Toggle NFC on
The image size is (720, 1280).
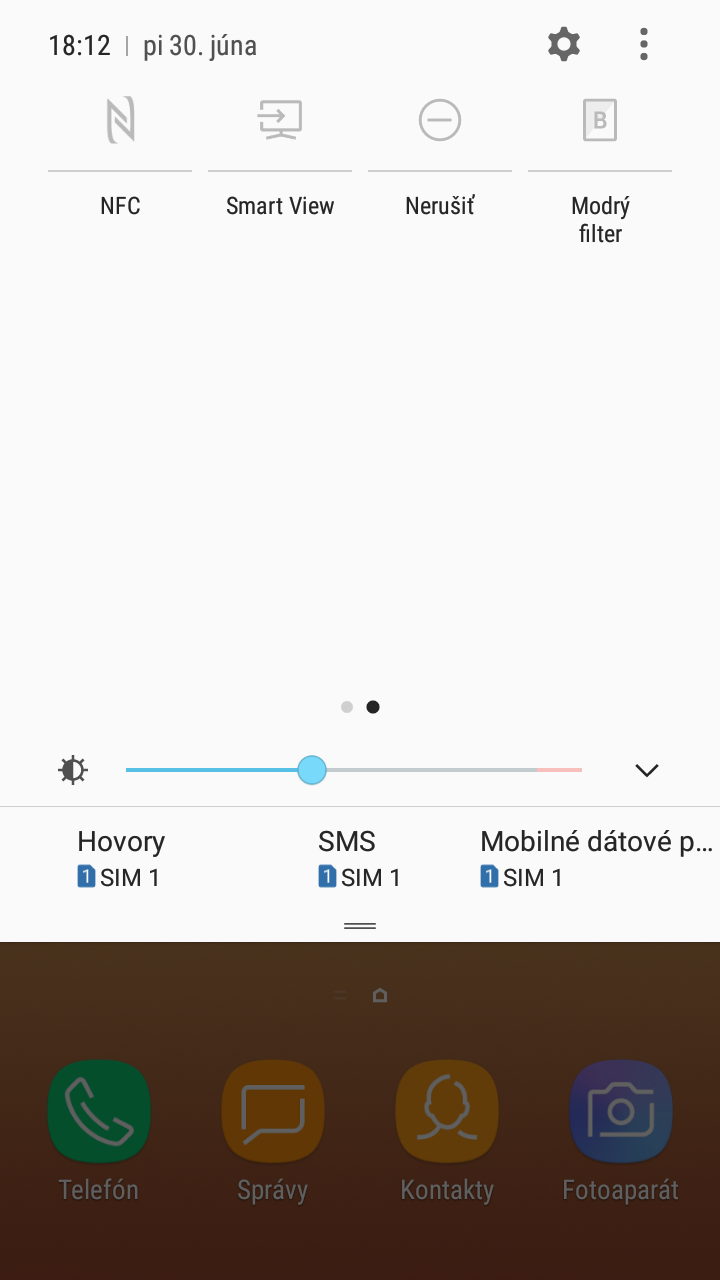point(120,121)
